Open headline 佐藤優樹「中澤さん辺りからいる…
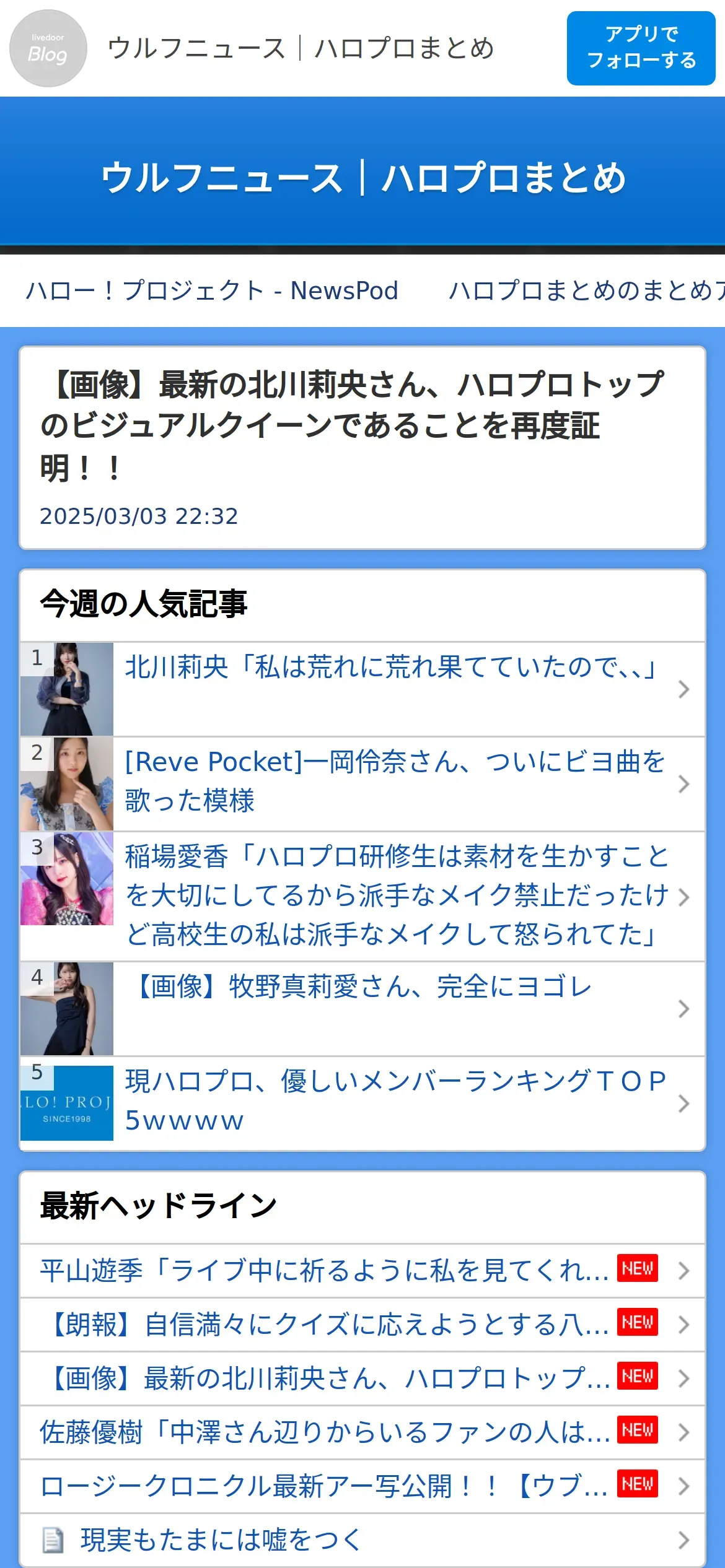Screen dimensions: 725x1568 362,1432
